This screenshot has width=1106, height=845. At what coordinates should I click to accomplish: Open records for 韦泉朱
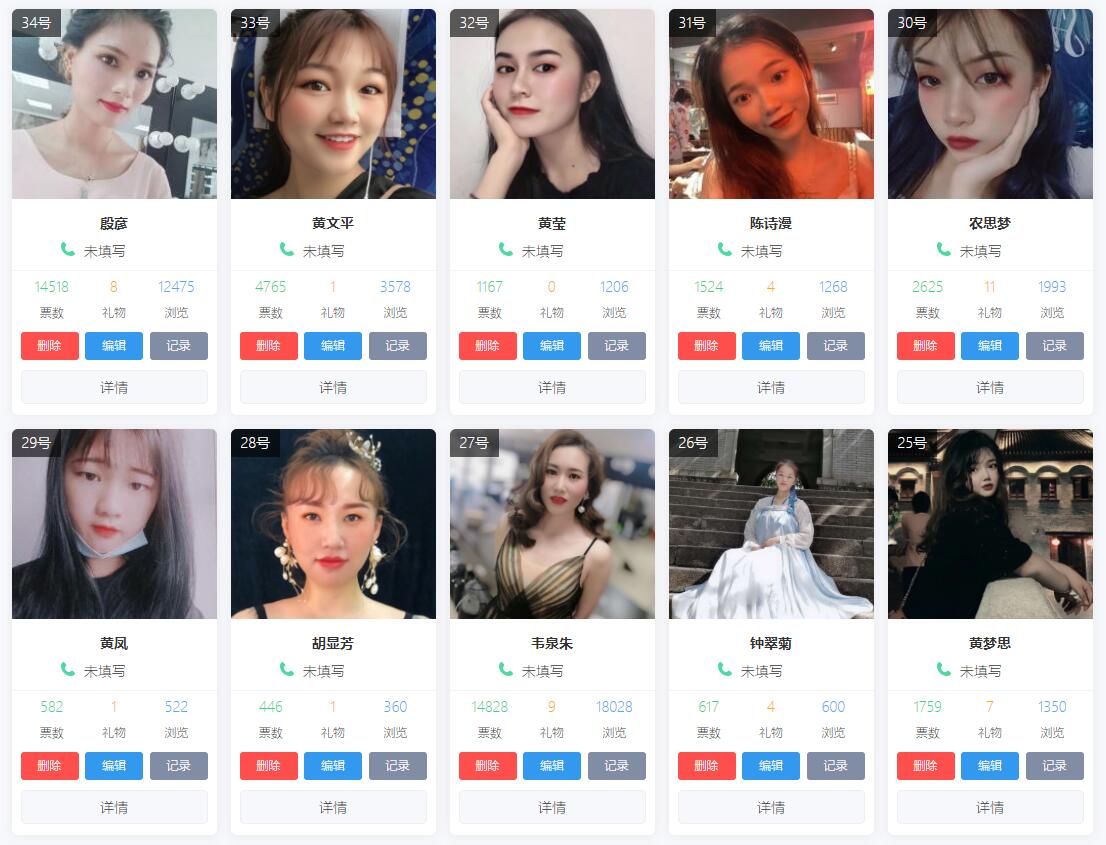(616, 766)
